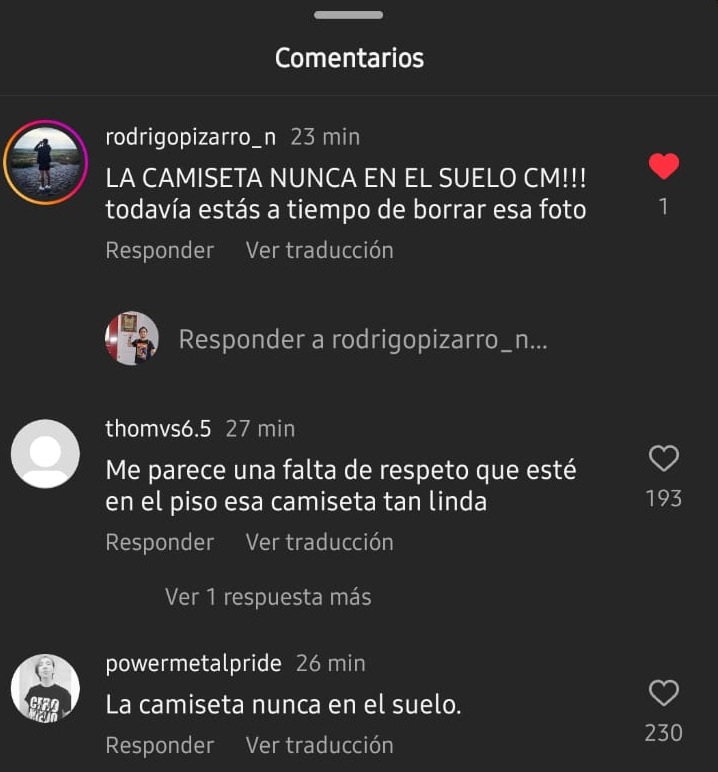This screenshot has height=772, width=718.
Task: Translate powermetalpride's comment
Action: pos(319,745)
